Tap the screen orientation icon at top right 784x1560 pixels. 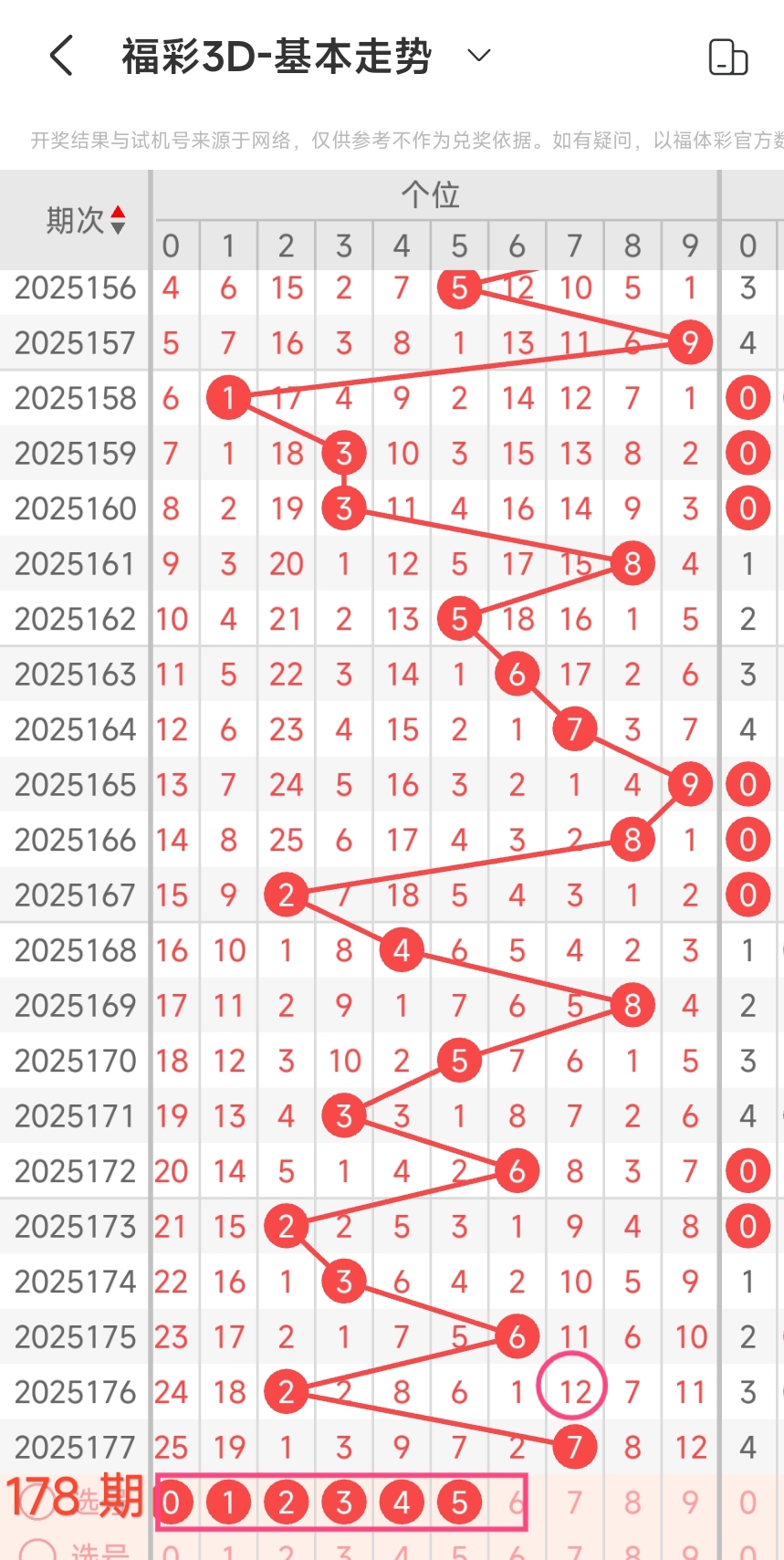click(x=728, y=57)
